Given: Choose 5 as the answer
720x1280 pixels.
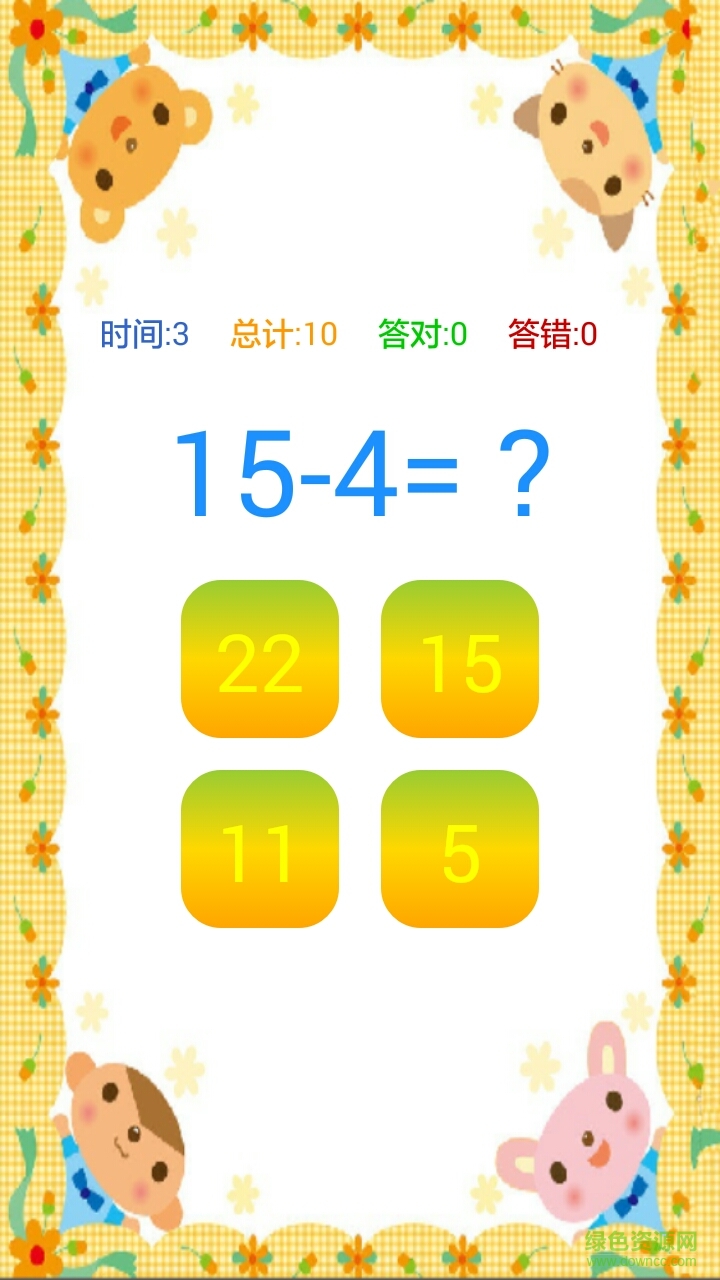Looking at the screenshot, I should click(459, 848).
